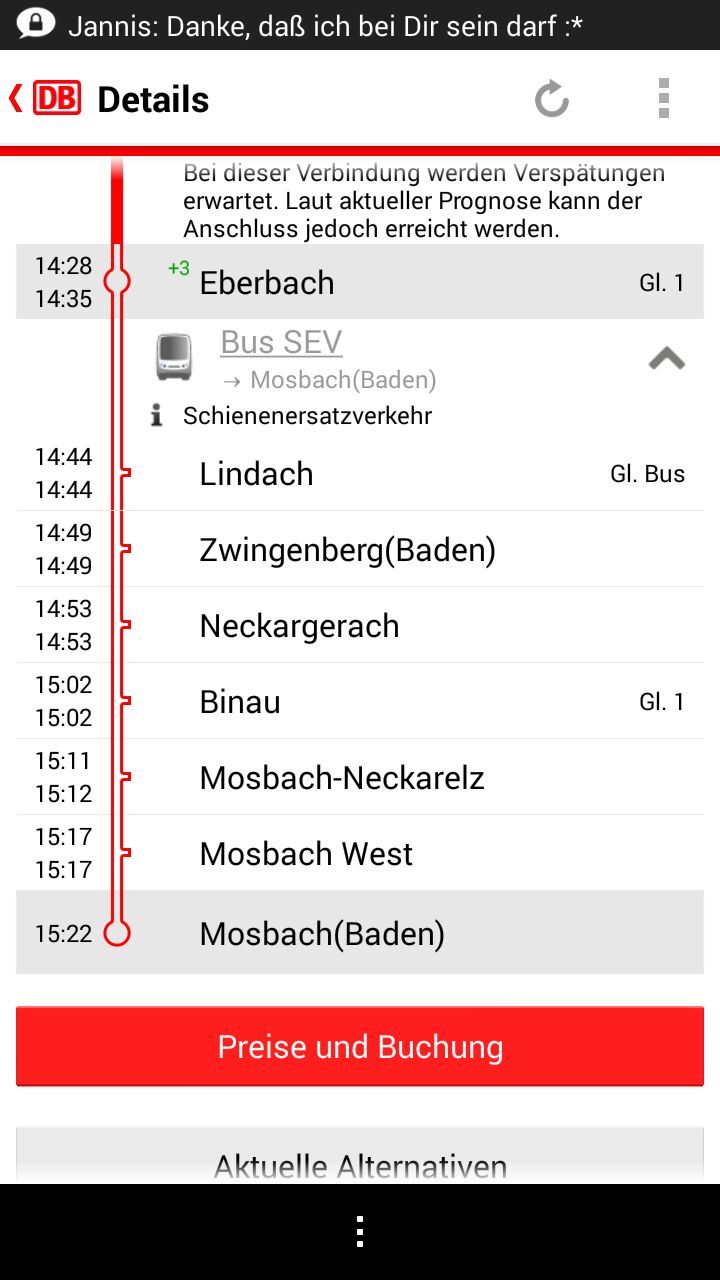Open the overflow menu in the app bar
This screenshot has width=720, height=1280.
pos(663,99)
